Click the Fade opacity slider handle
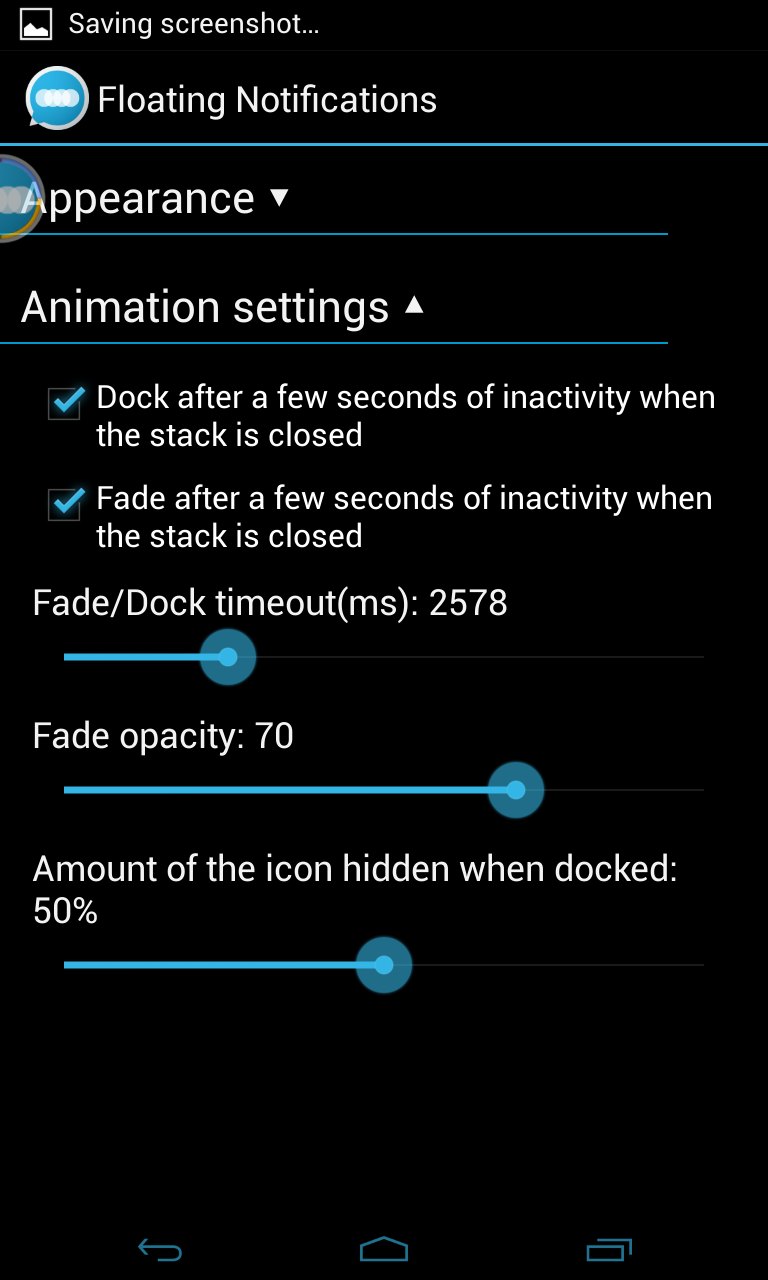 pyautogui.click(x=516, y=789)
